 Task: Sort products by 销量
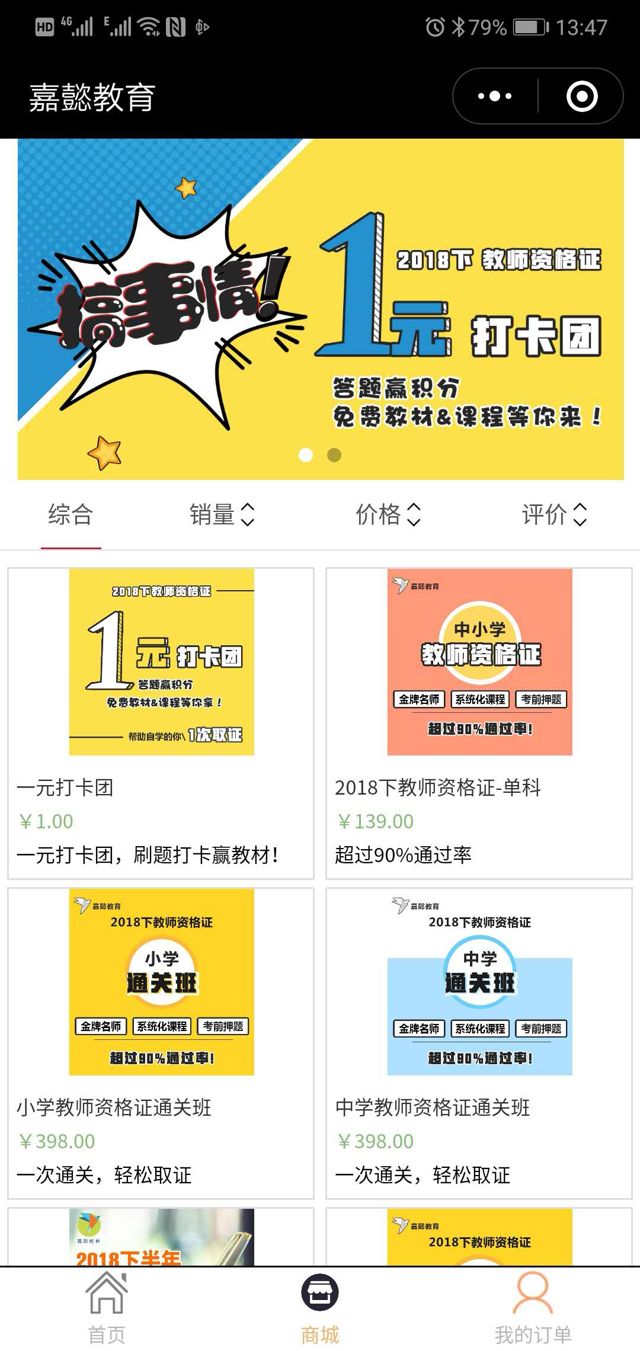tap(222, 515)
